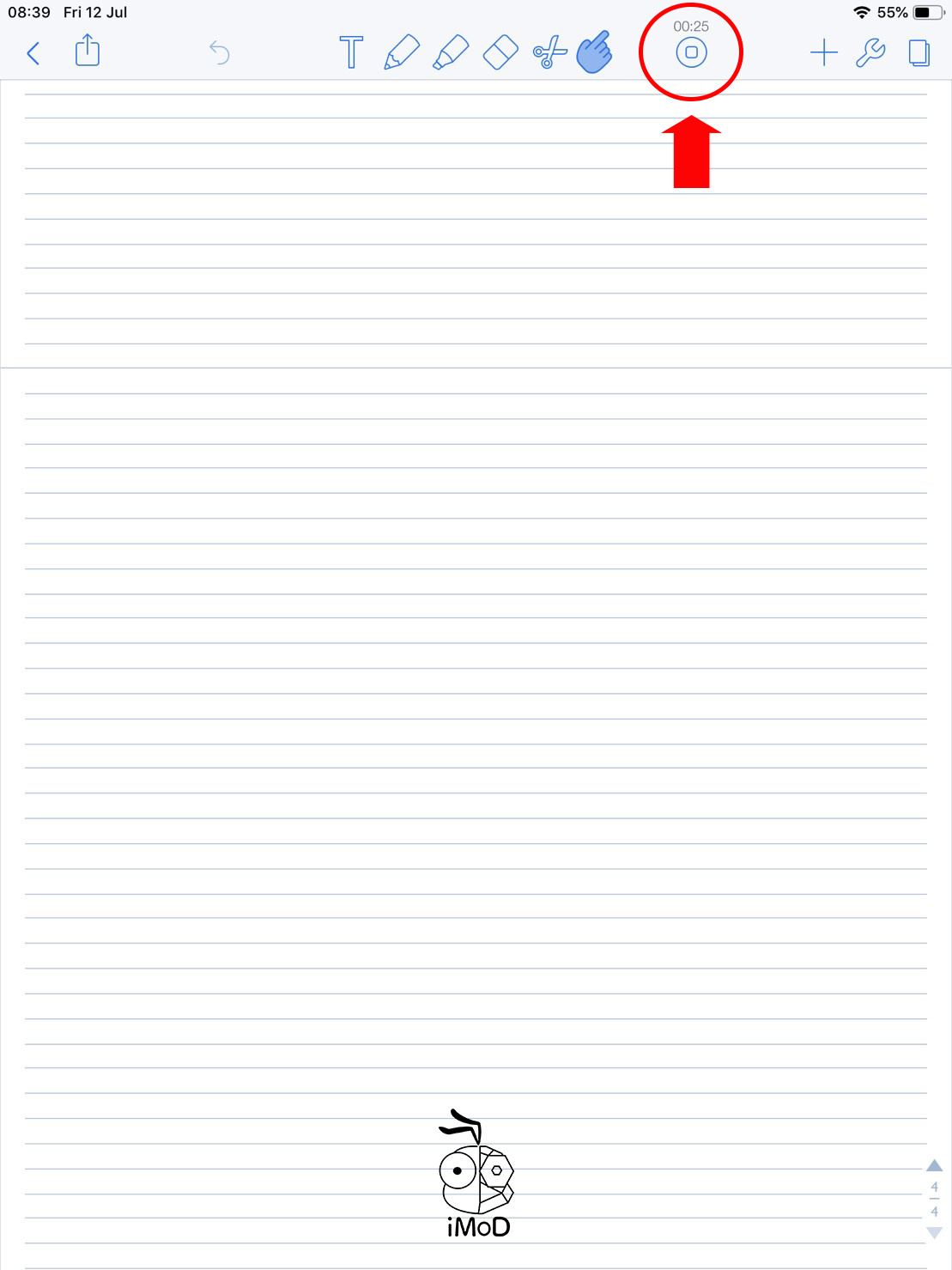Select the Pen tool
The image size is (952, 1270).
401,52
